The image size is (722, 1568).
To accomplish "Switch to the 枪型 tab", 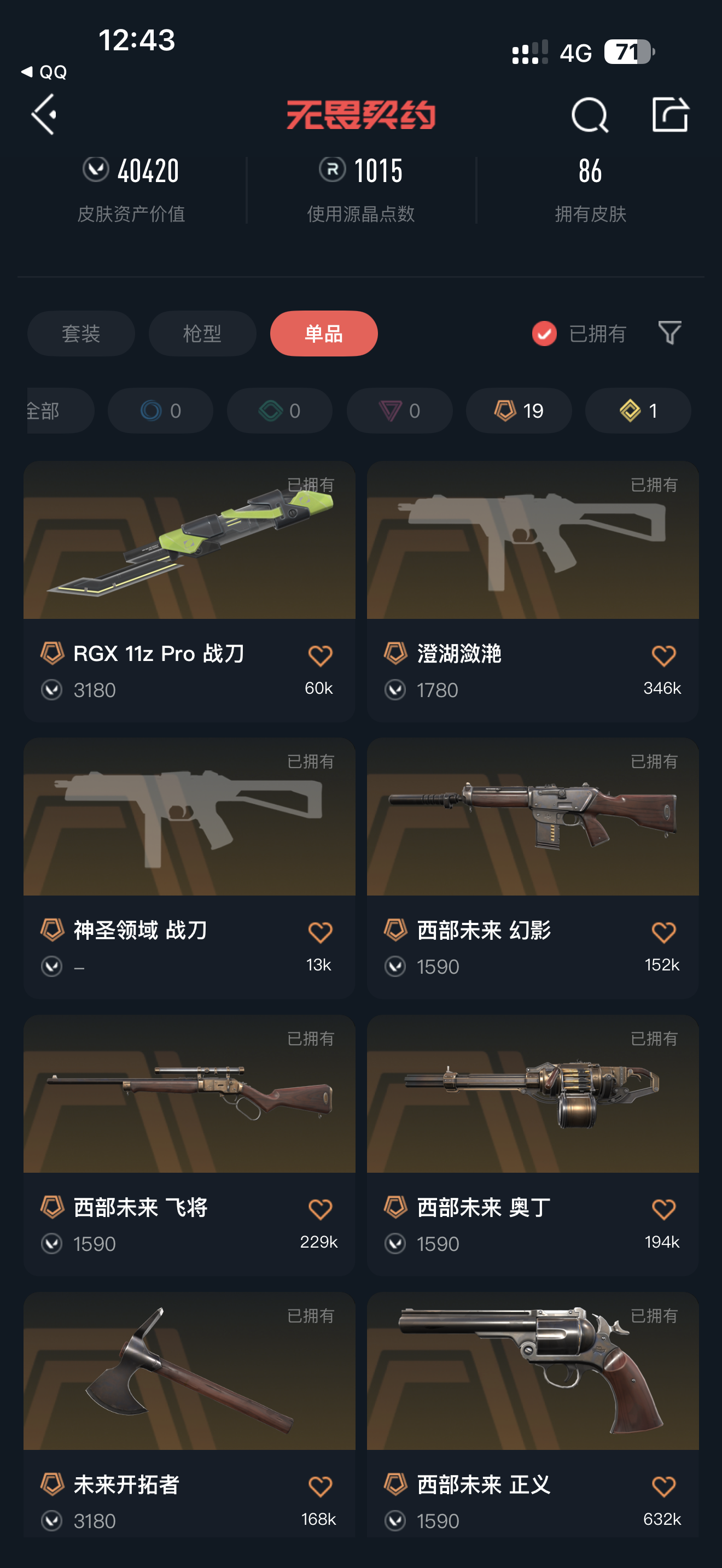I will tap(202, 334).
